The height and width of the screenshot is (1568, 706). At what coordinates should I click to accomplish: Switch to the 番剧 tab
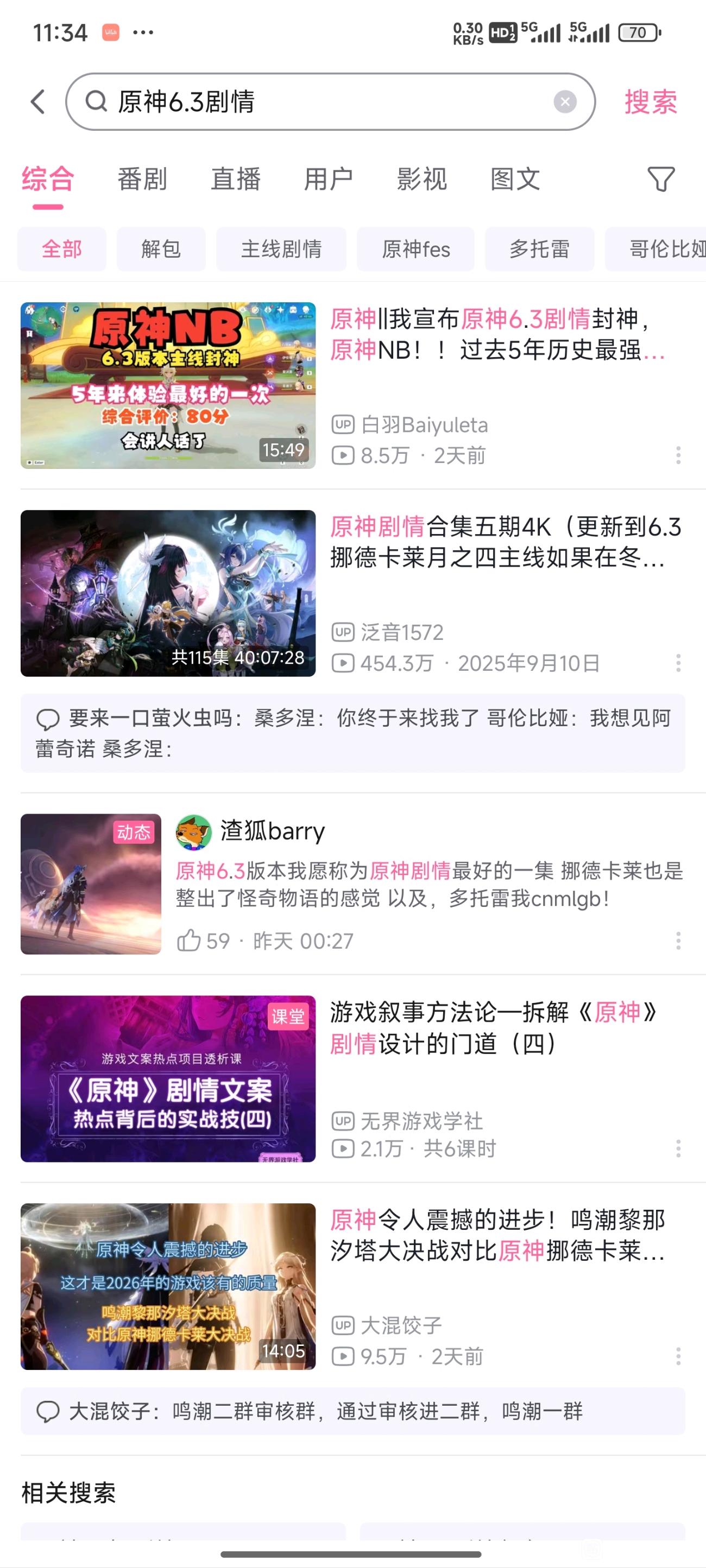142,179
